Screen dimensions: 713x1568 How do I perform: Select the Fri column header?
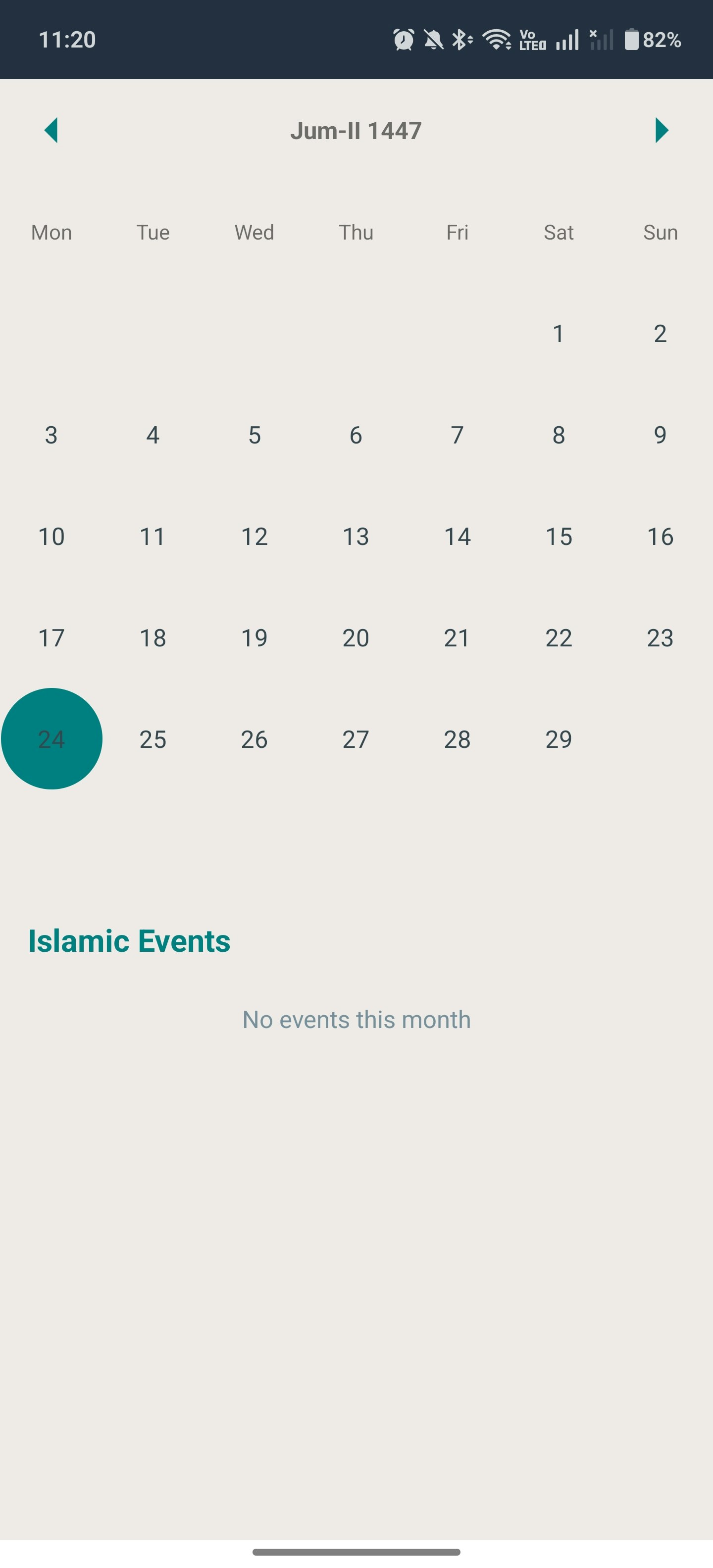458,232
